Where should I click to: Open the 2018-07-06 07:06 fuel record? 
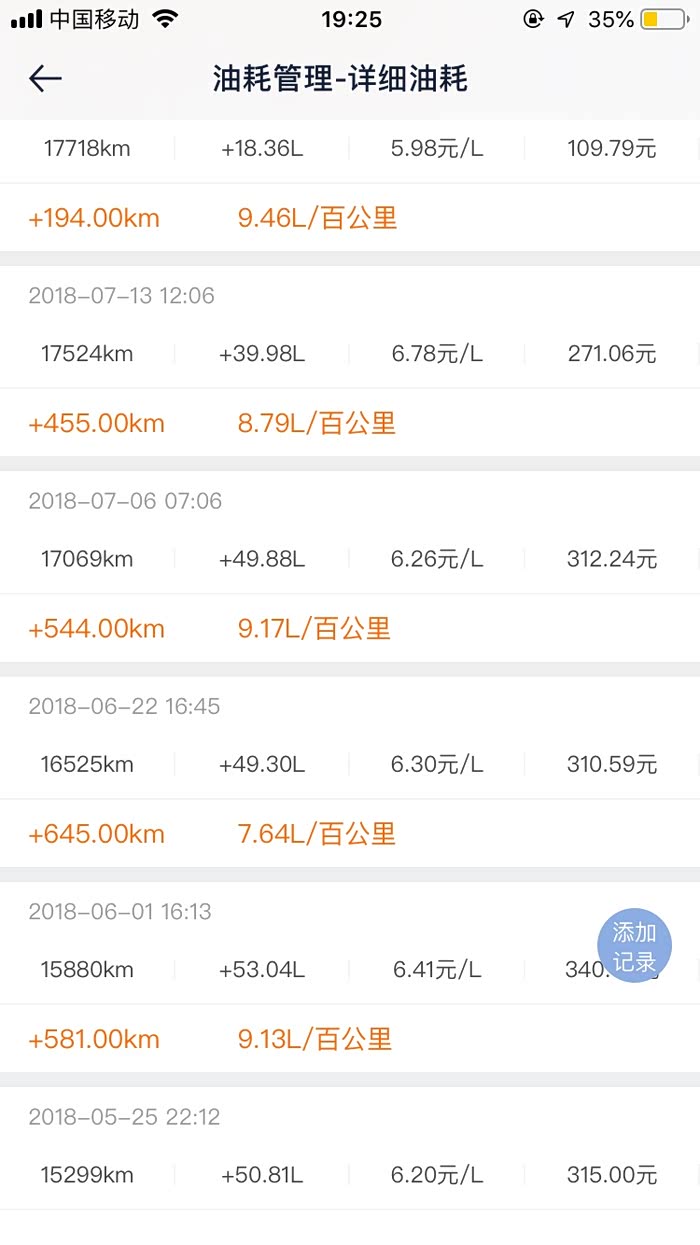(x=348, y=559)
